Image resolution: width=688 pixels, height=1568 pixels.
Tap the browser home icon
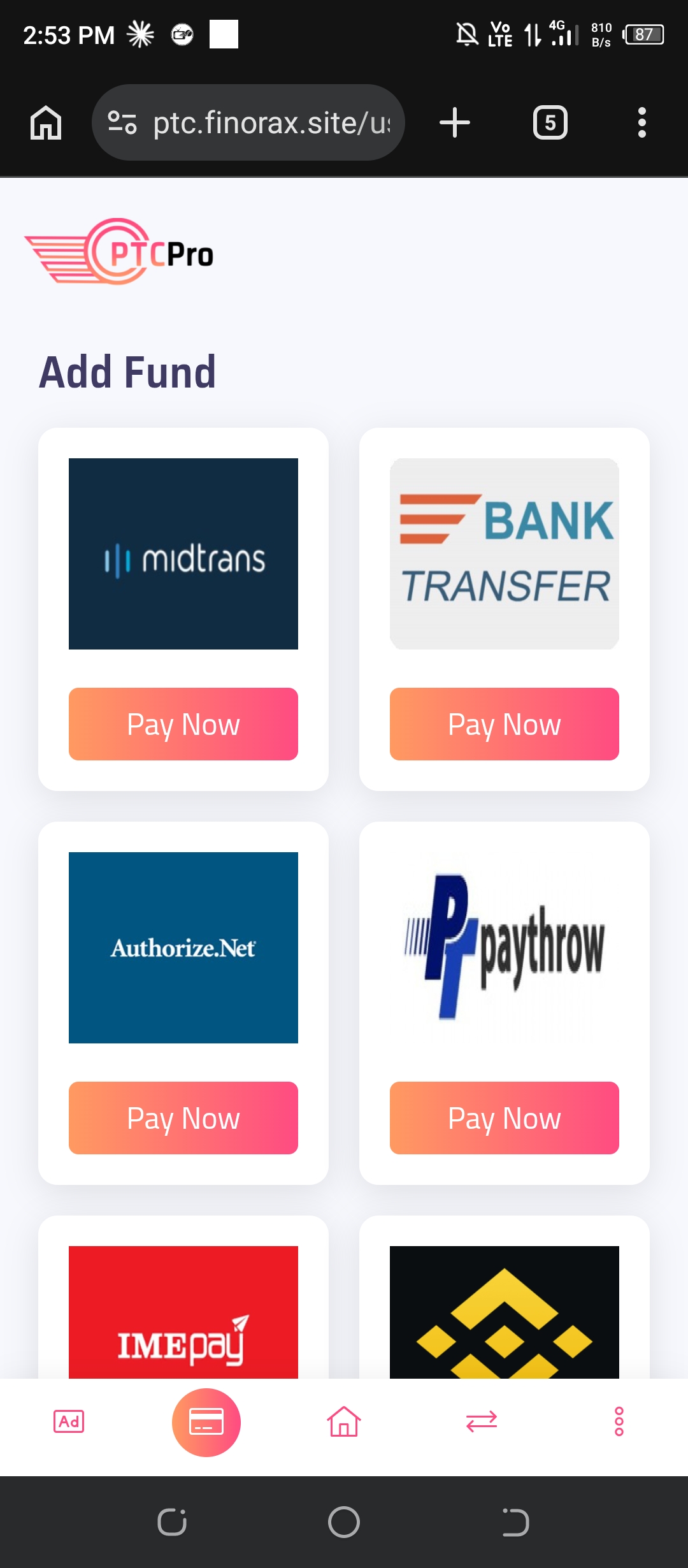(x=46, y=122)
